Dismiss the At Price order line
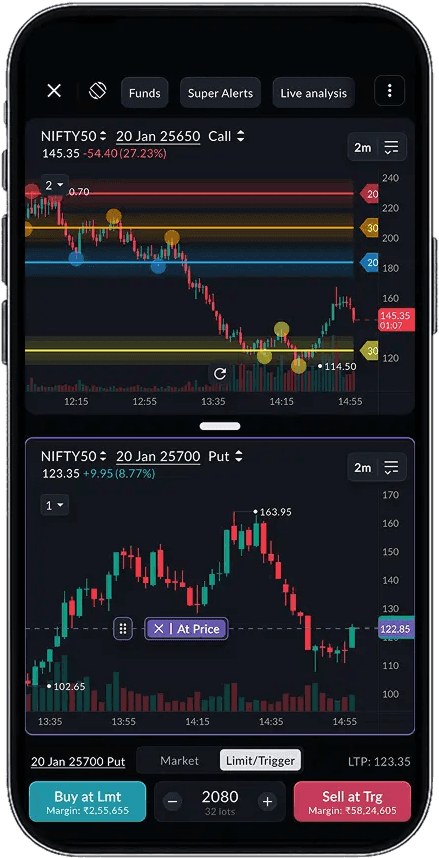Image resolution: width=439 pixels, height=858 pixels. 159,629
